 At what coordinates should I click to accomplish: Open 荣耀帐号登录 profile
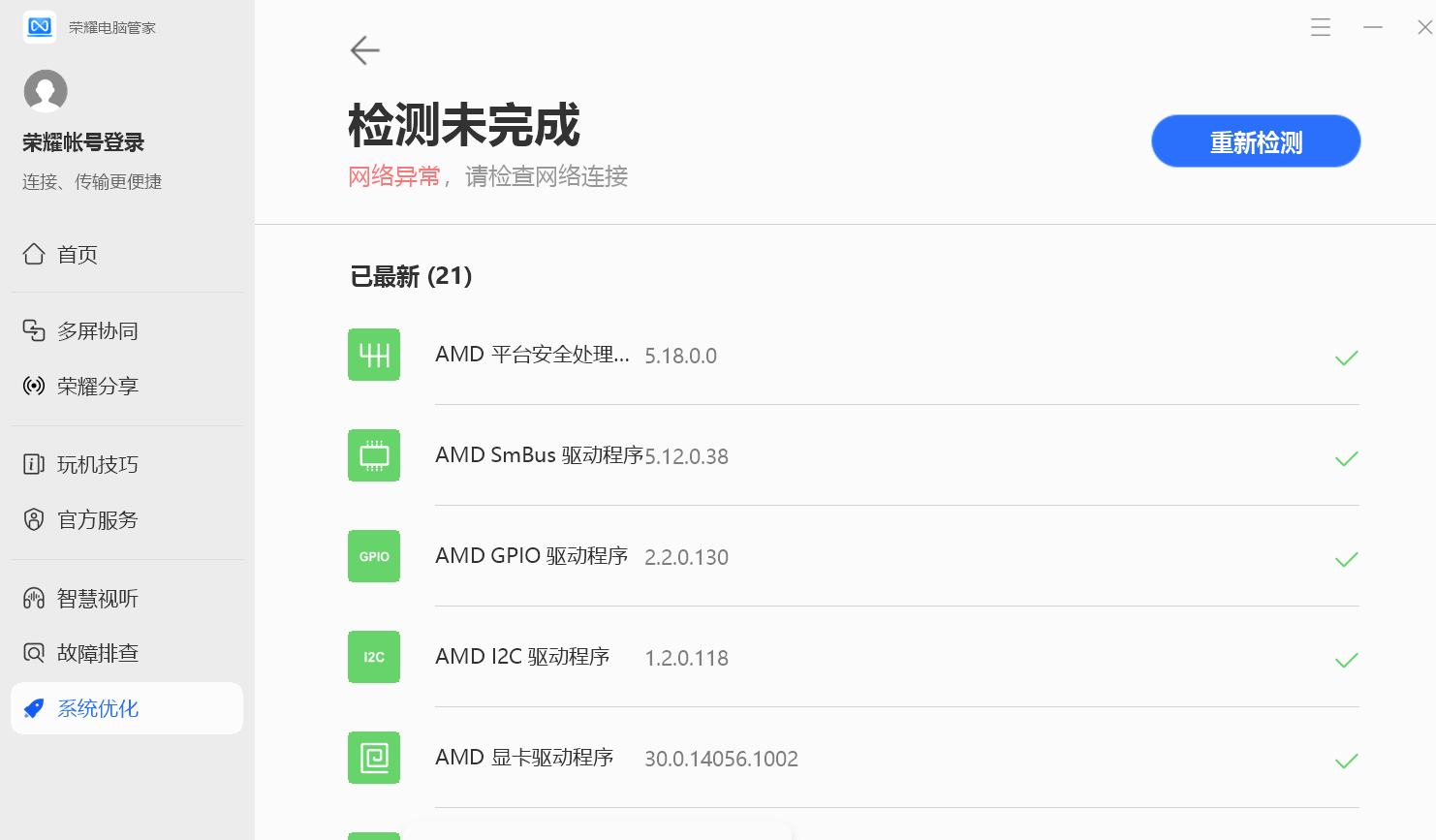pyautogui.click(x=82, y=142)
